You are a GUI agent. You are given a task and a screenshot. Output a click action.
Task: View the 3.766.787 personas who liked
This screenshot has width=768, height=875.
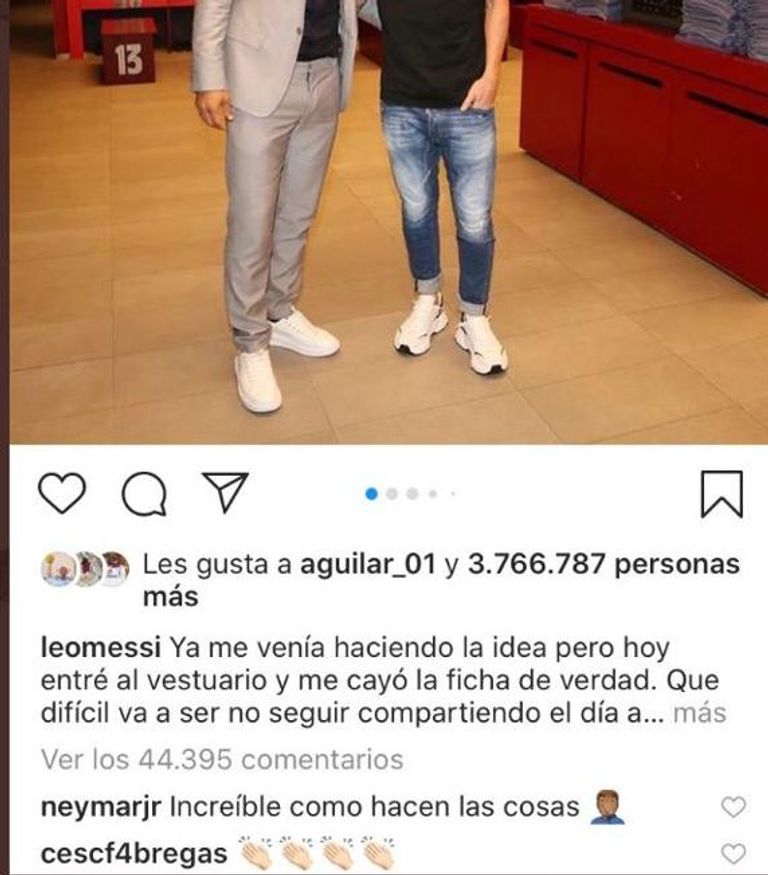(x=604, y=564)
